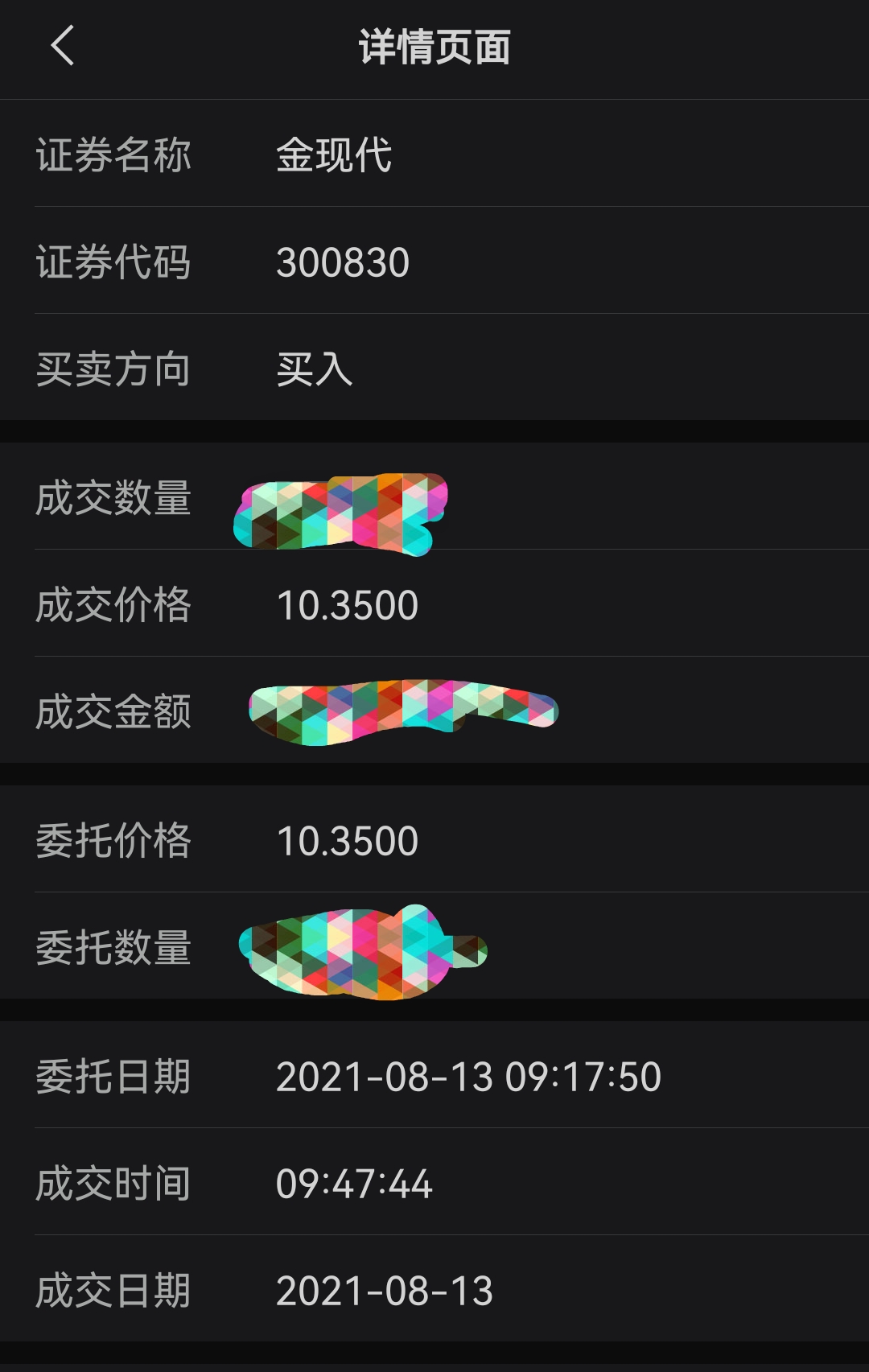Select the 买卖方向 row label
Screen dimensions: 869x1372
tap(113, 368)
